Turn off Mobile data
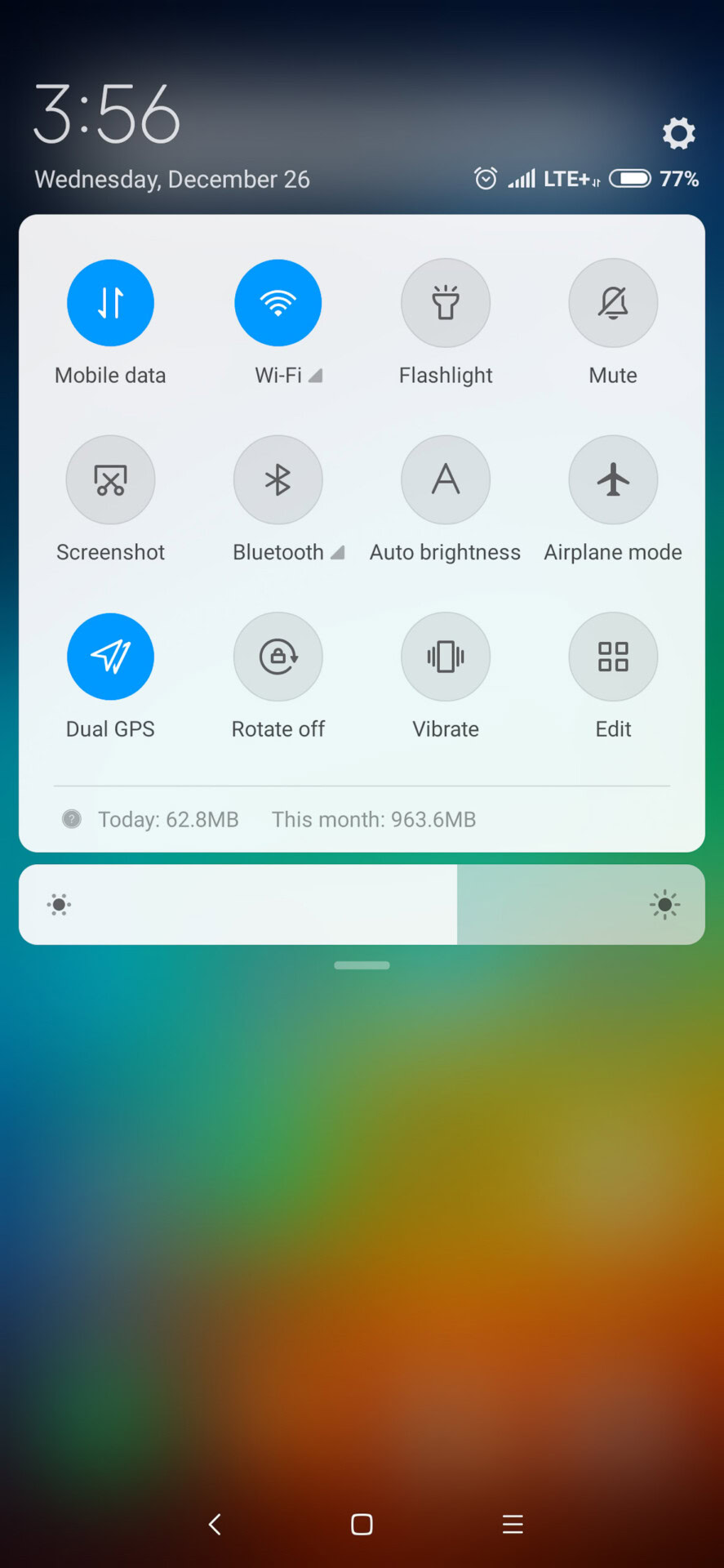The height and width of the screenshot is (1568, 724). coord(110,303)
